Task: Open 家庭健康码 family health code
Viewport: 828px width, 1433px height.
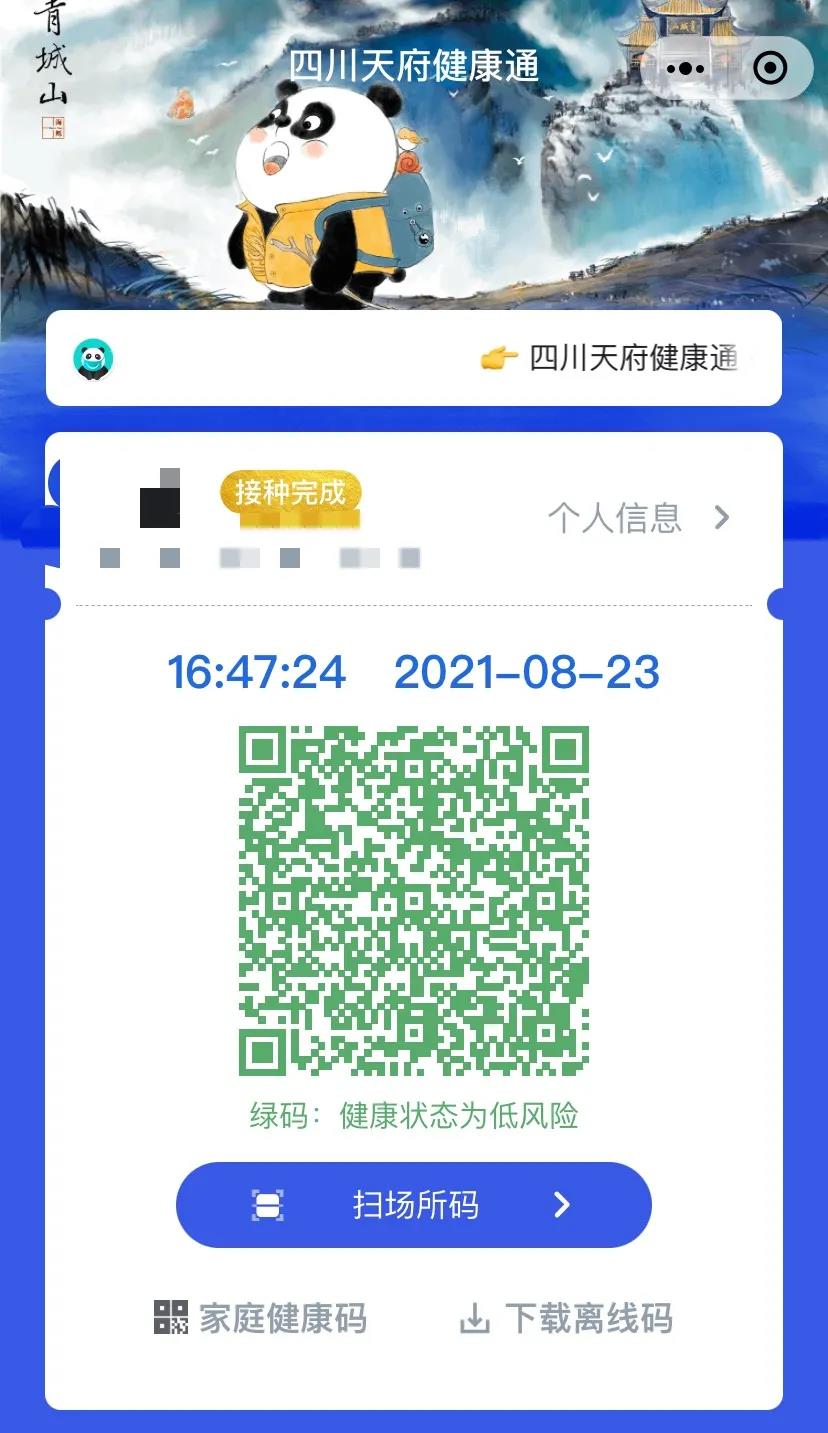Action: point(261,1318)
